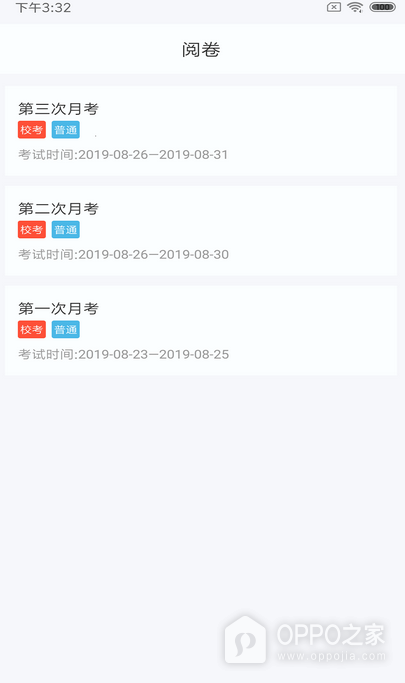Select the 第一次月考 exam card

[x=201, y=330]
